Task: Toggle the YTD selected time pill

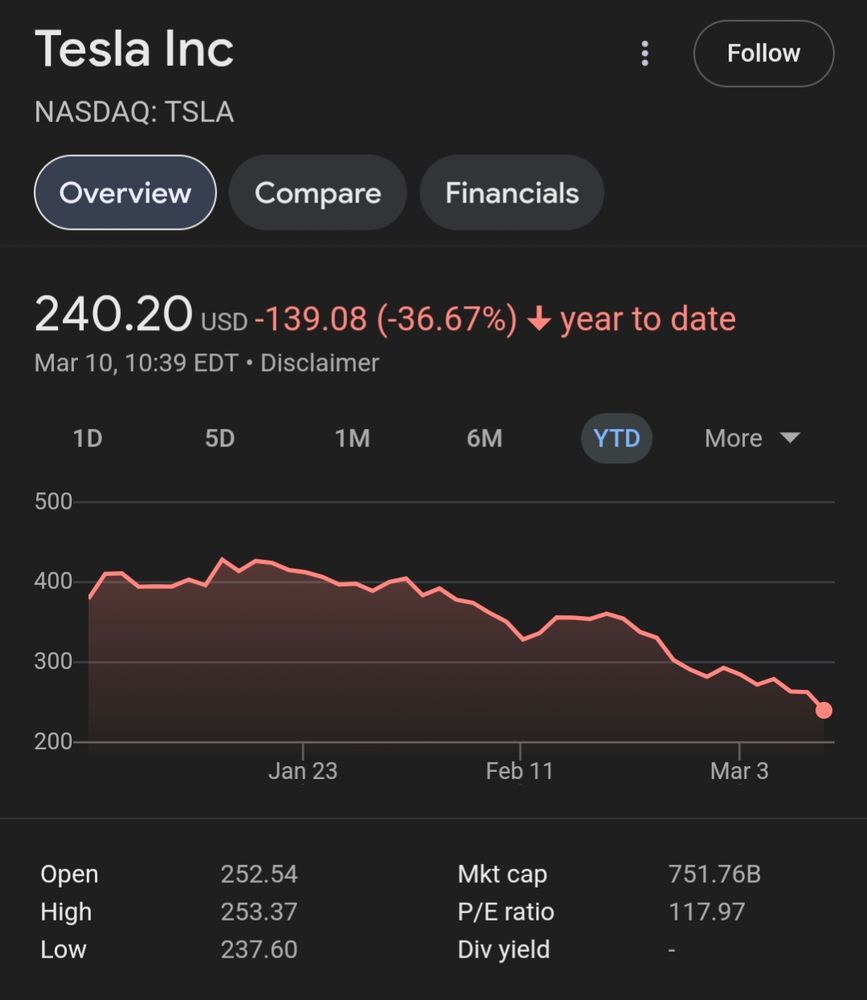Action: tap(617, 438)
